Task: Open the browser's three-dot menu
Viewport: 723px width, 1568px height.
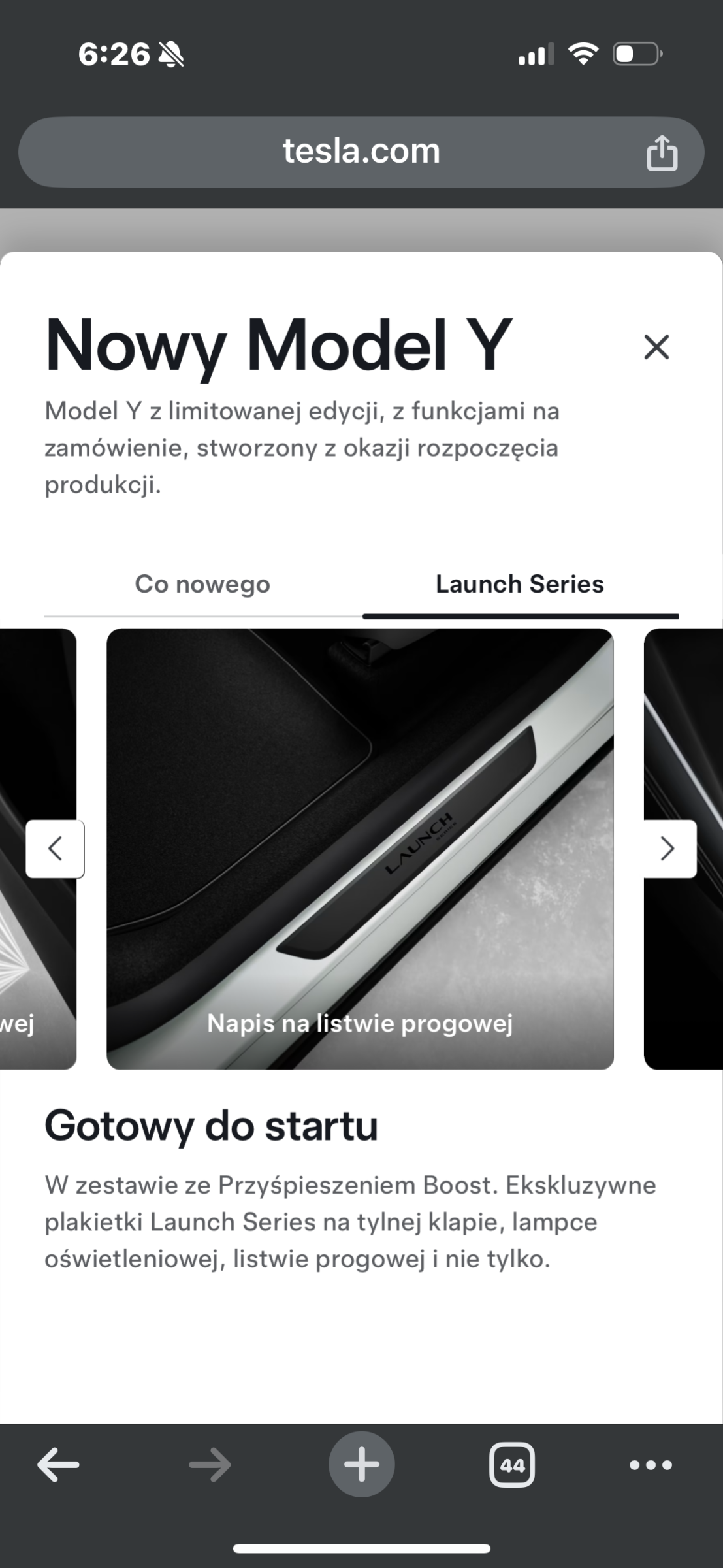Action: tap(651, 1465)
